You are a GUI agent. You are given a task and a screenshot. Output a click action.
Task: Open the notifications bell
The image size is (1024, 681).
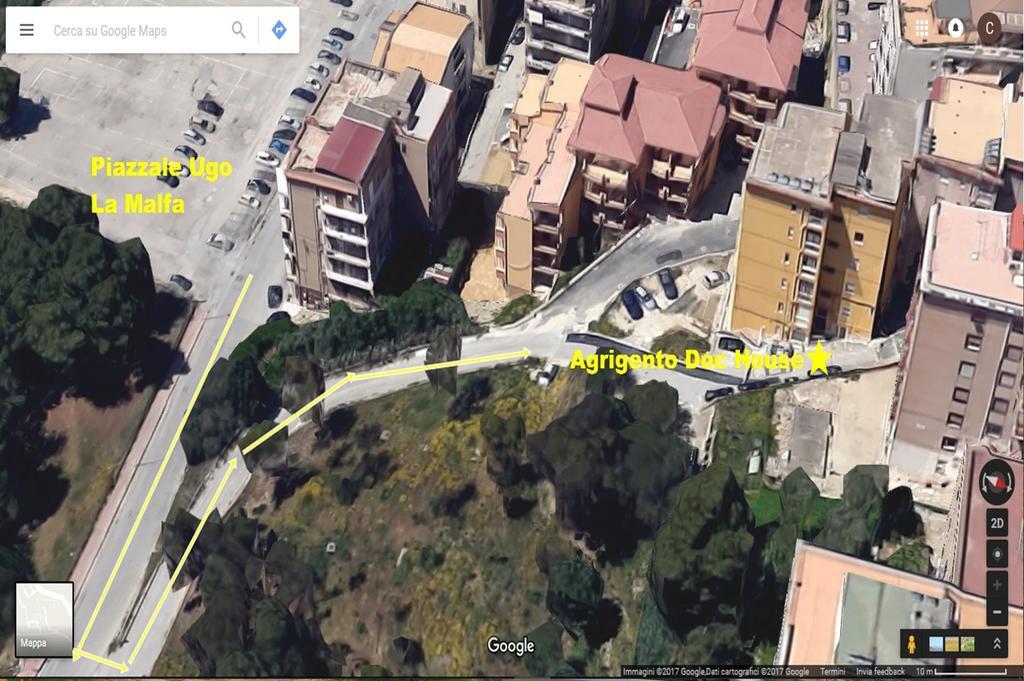point(956,27)
